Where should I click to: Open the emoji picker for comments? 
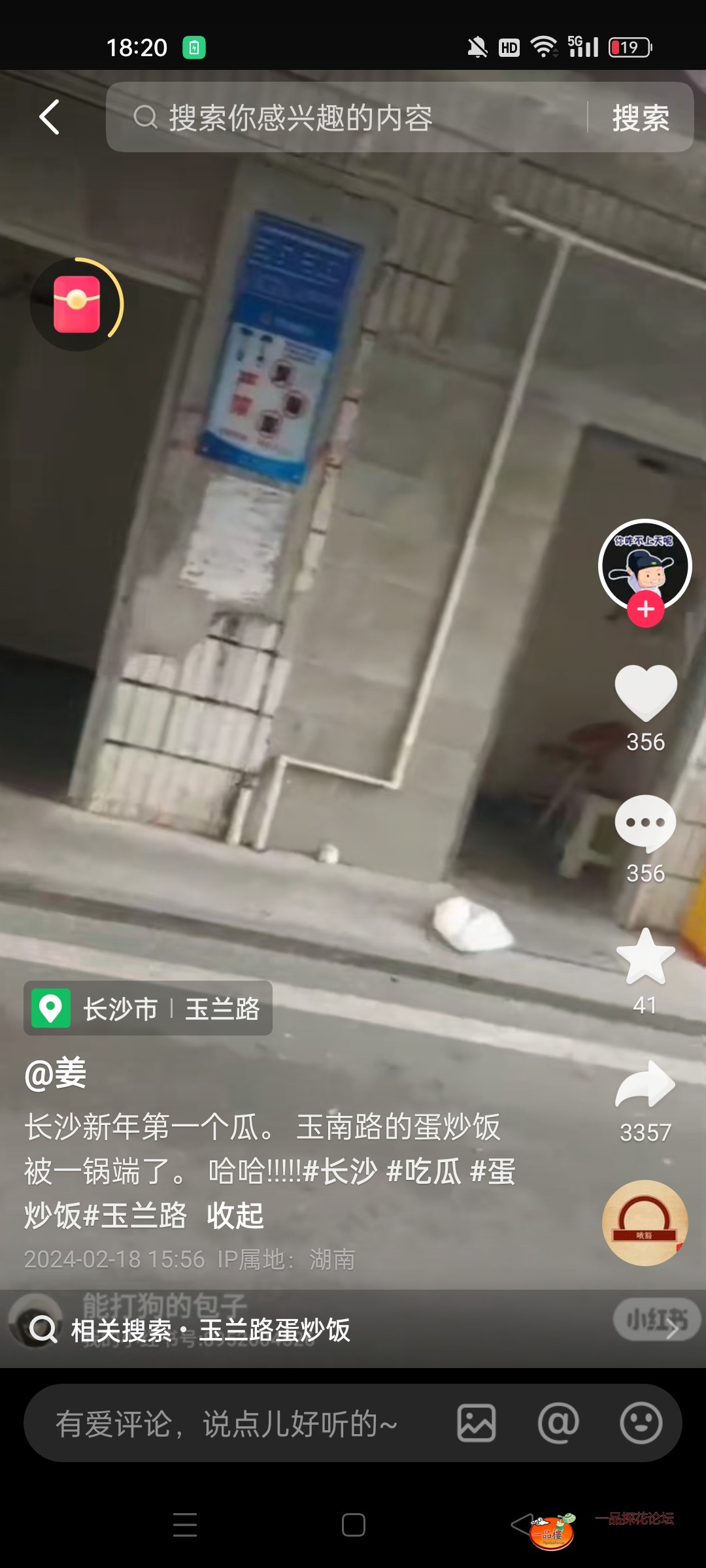click(x=641, y=1424)
